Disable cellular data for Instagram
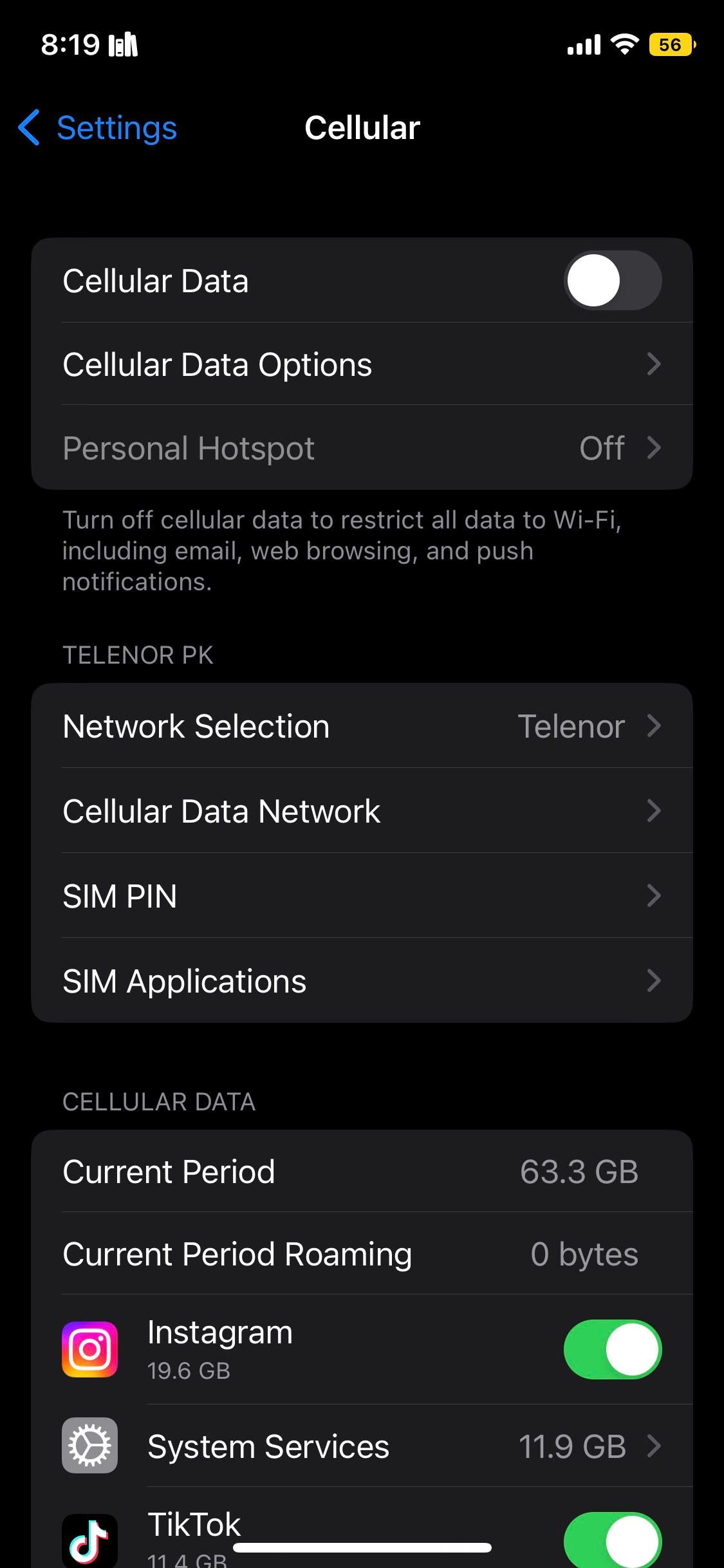Viewport: 724px width, 1568px height. [x=612, y=1349]
